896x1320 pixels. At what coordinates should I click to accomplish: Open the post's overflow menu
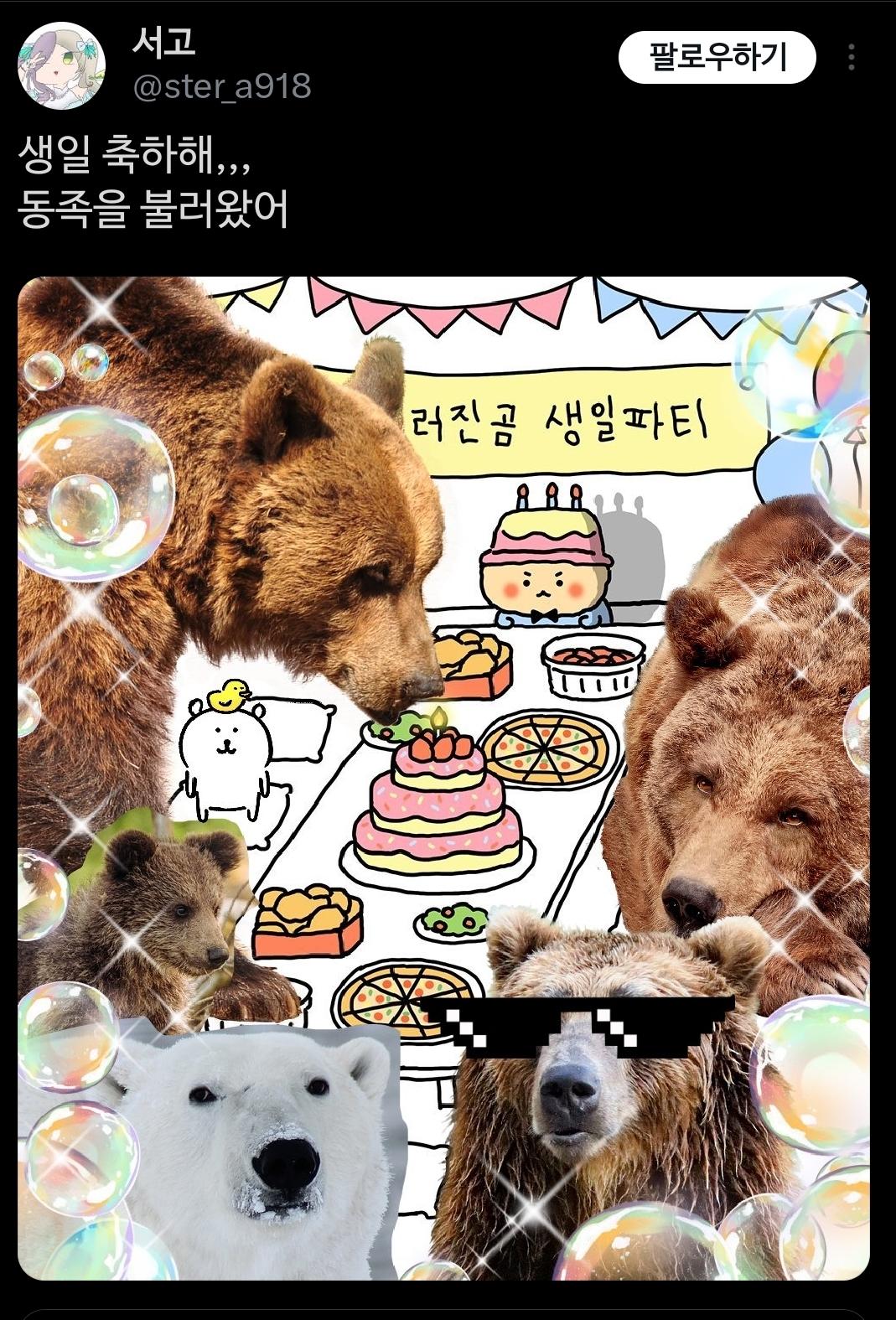point(851,57)
